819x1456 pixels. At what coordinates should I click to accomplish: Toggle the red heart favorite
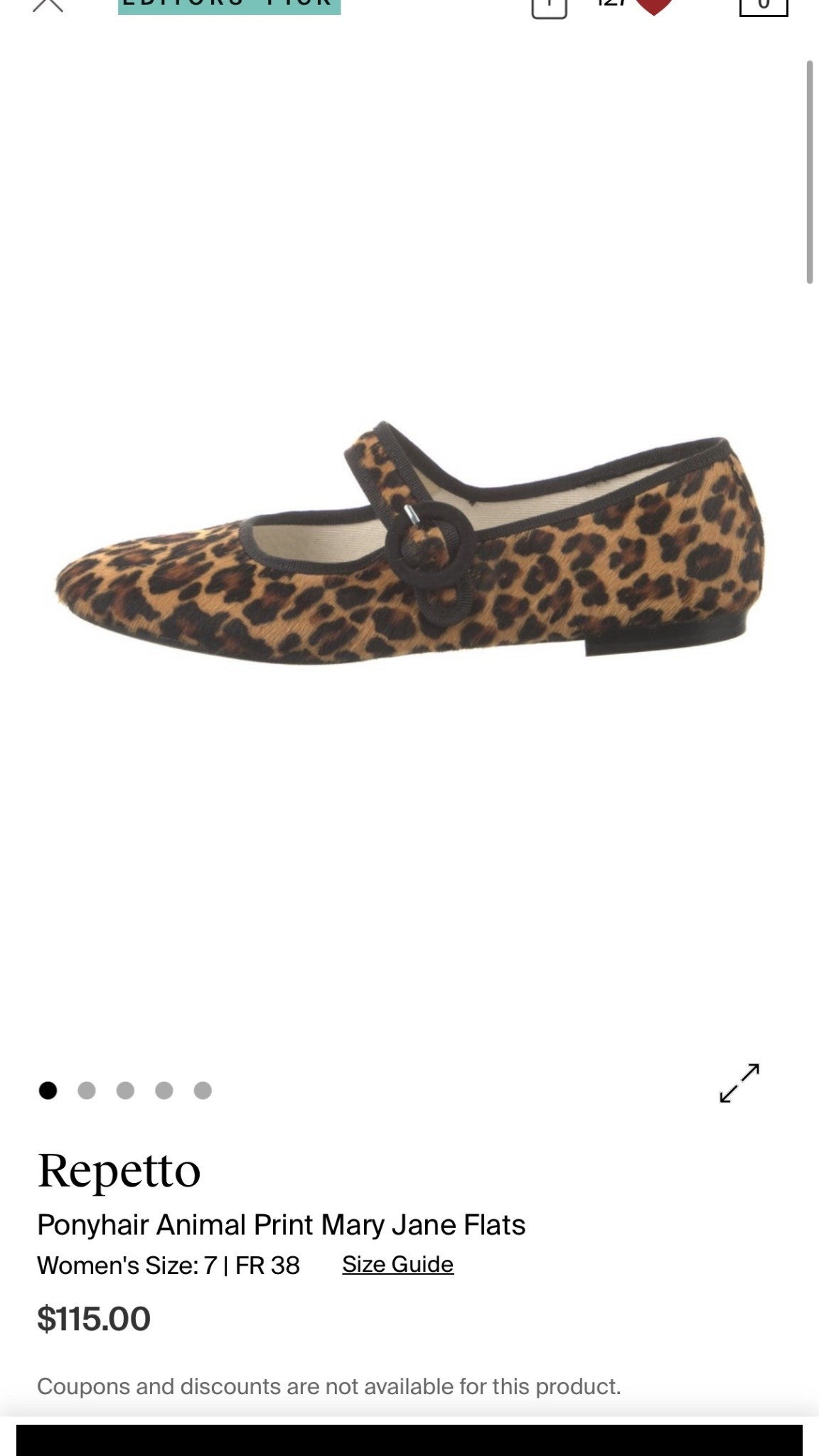[x=653, y=6]
